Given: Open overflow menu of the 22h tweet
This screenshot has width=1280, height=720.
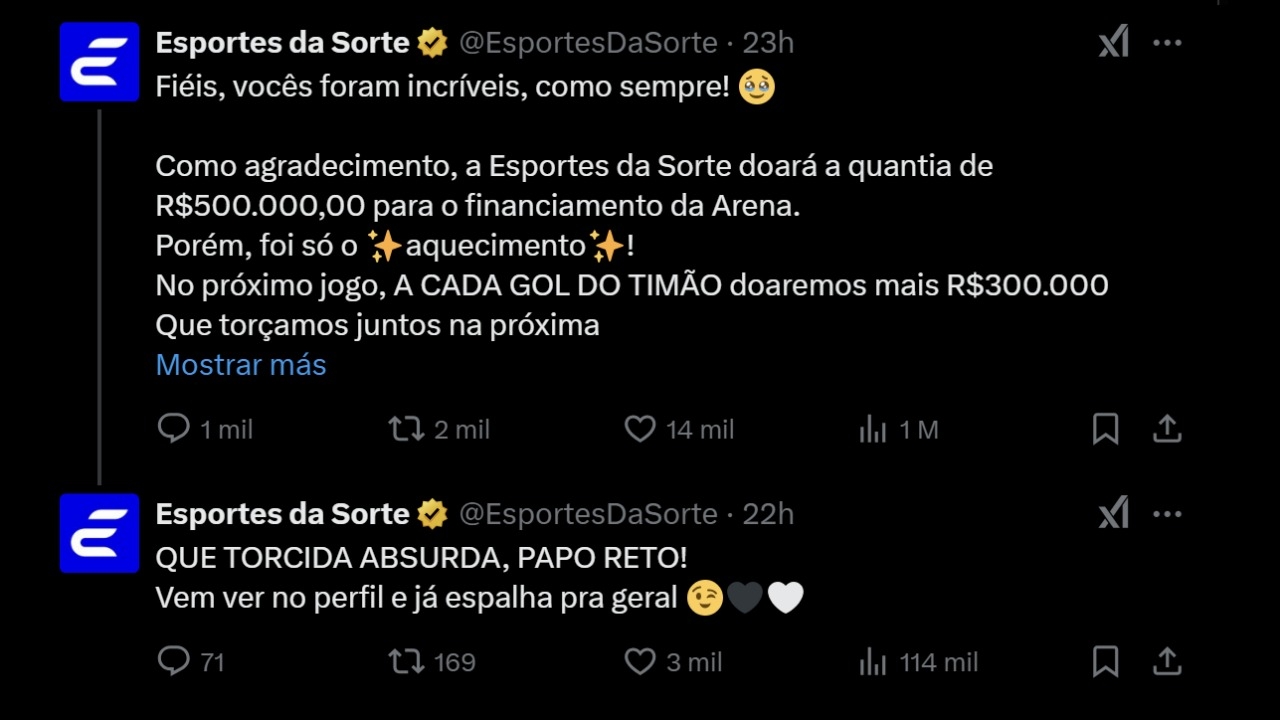Looking at the screenshot, I should (x=1167, y=514).
